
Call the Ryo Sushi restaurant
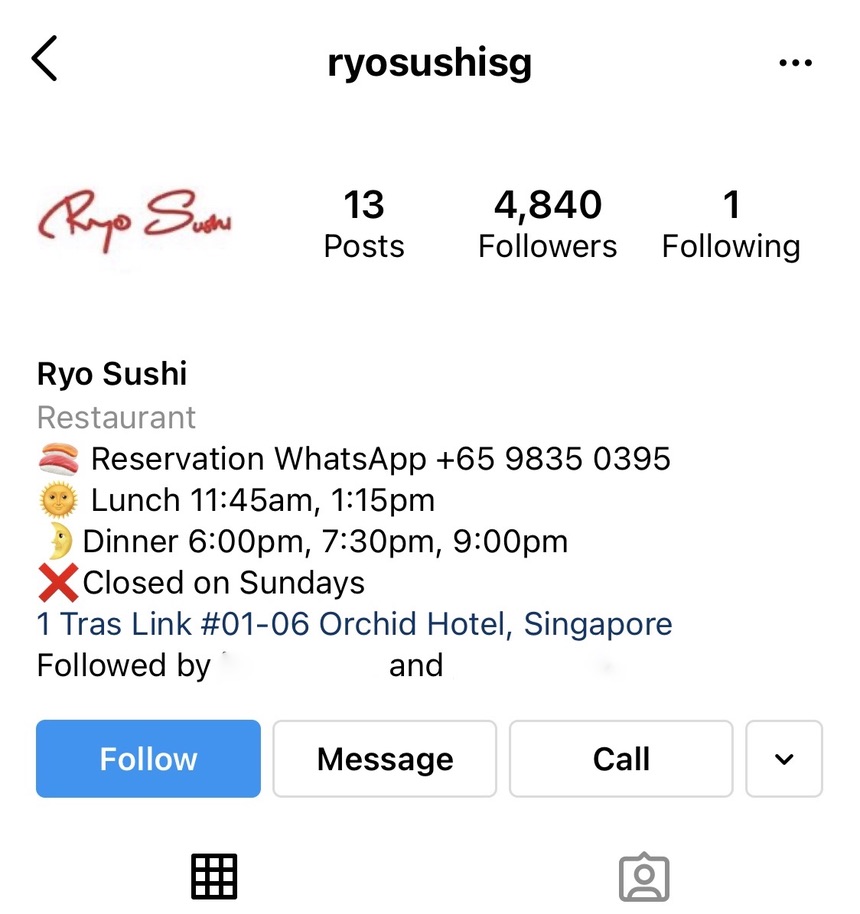621,759
